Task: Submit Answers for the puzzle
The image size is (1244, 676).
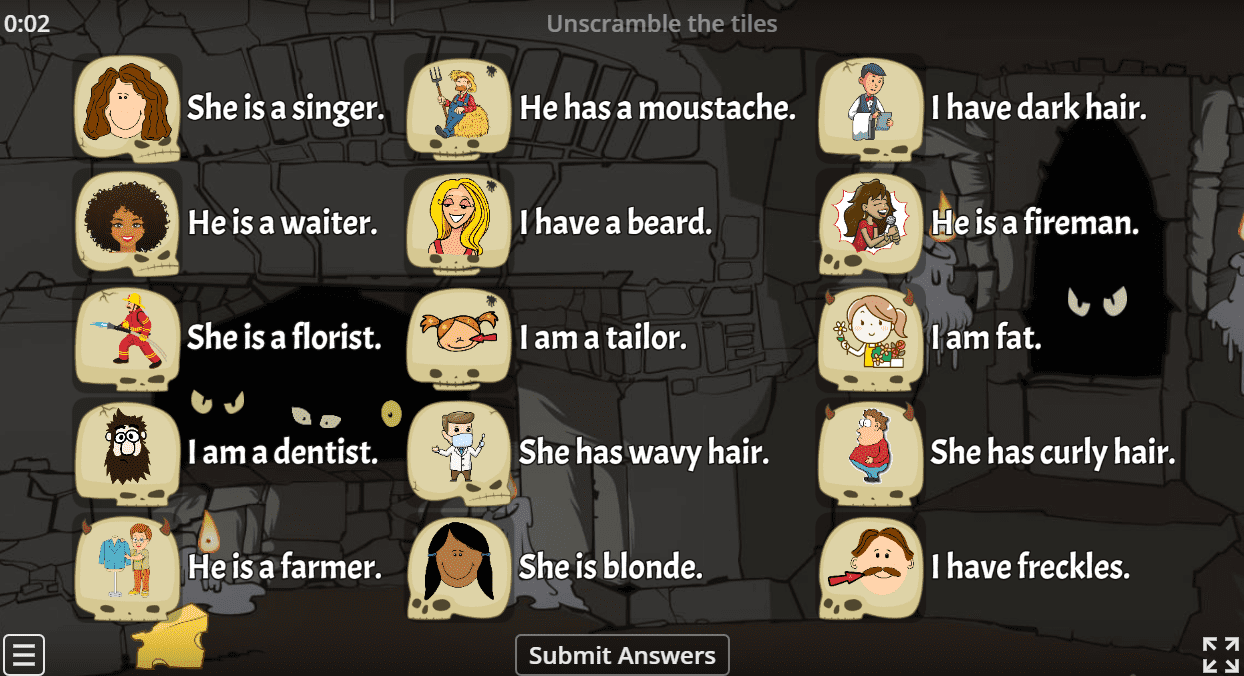Action: click(622, 656)
